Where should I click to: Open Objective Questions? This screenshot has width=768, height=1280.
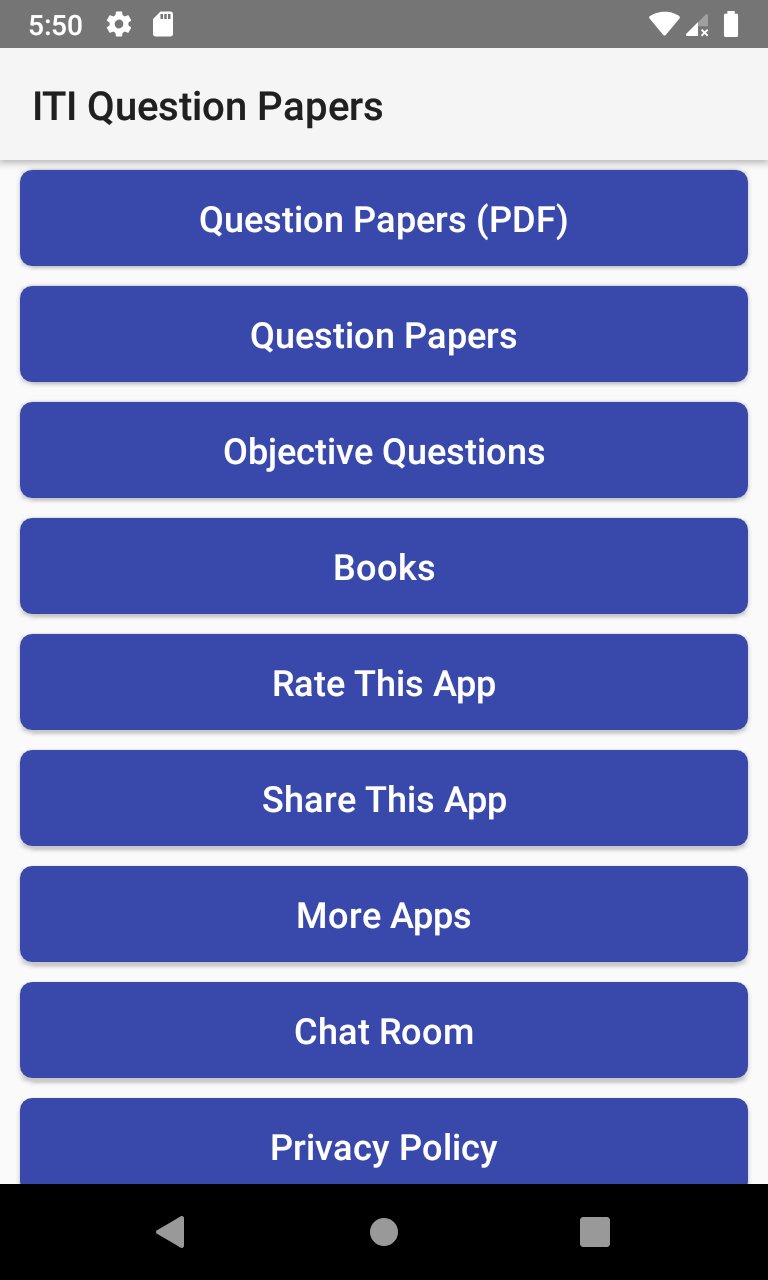(384, 450)
